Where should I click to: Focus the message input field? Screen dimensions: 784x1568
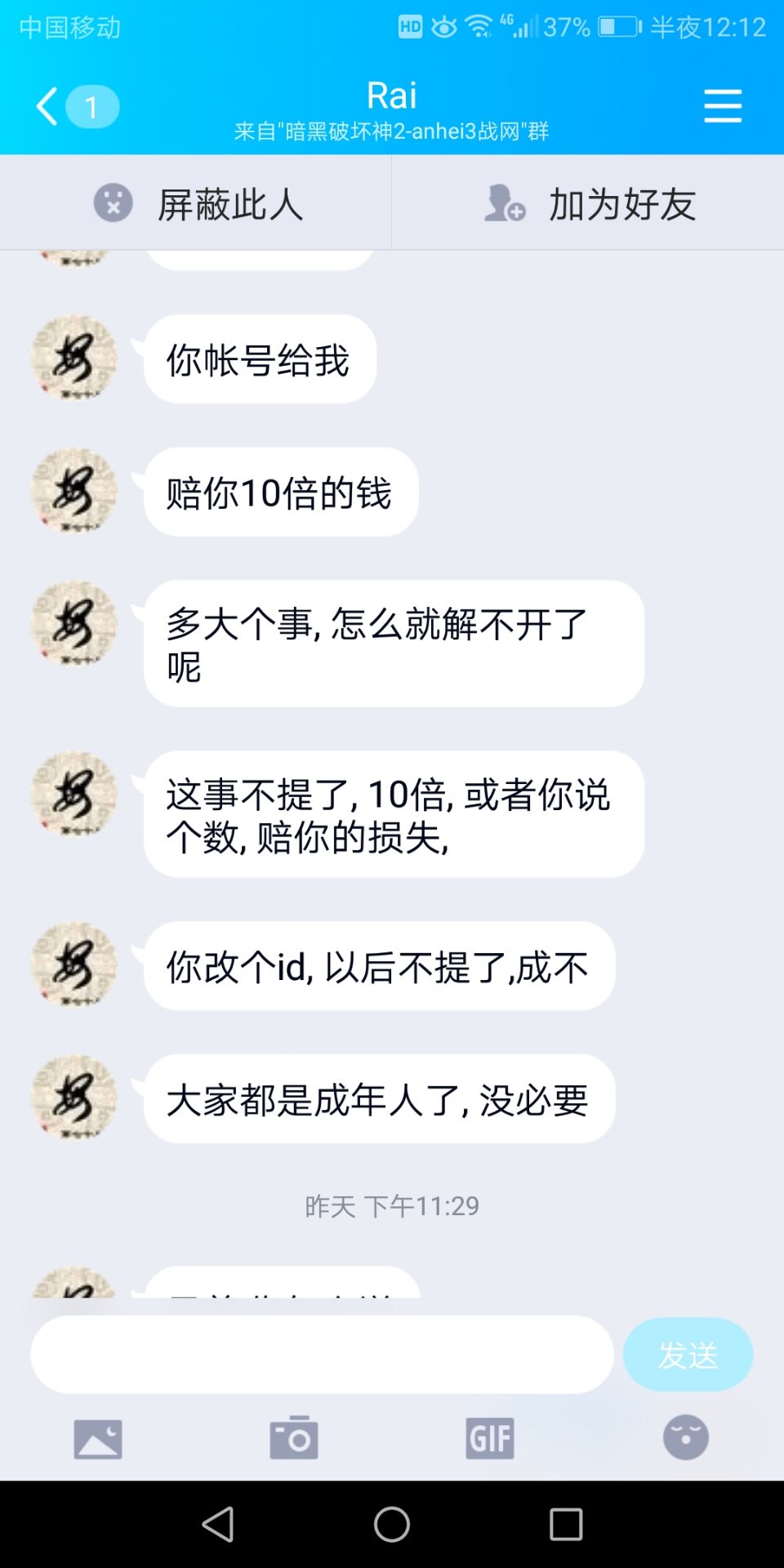(322, 1354)
